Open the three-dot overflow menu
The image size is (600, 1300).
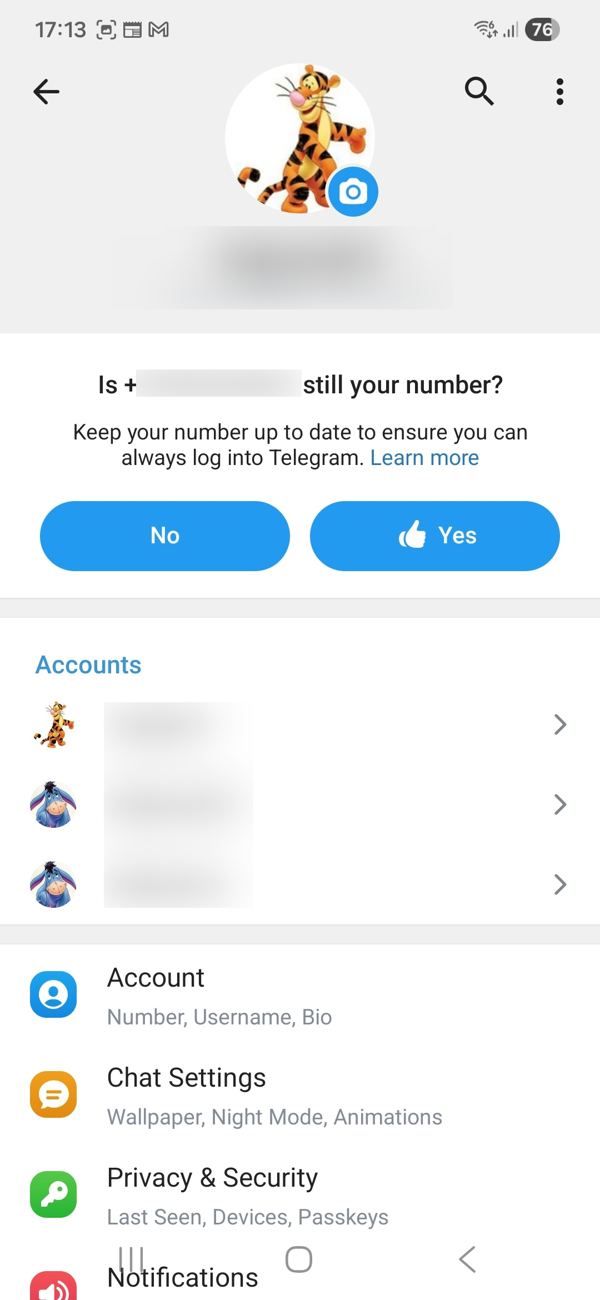click(x=559, y=91)
